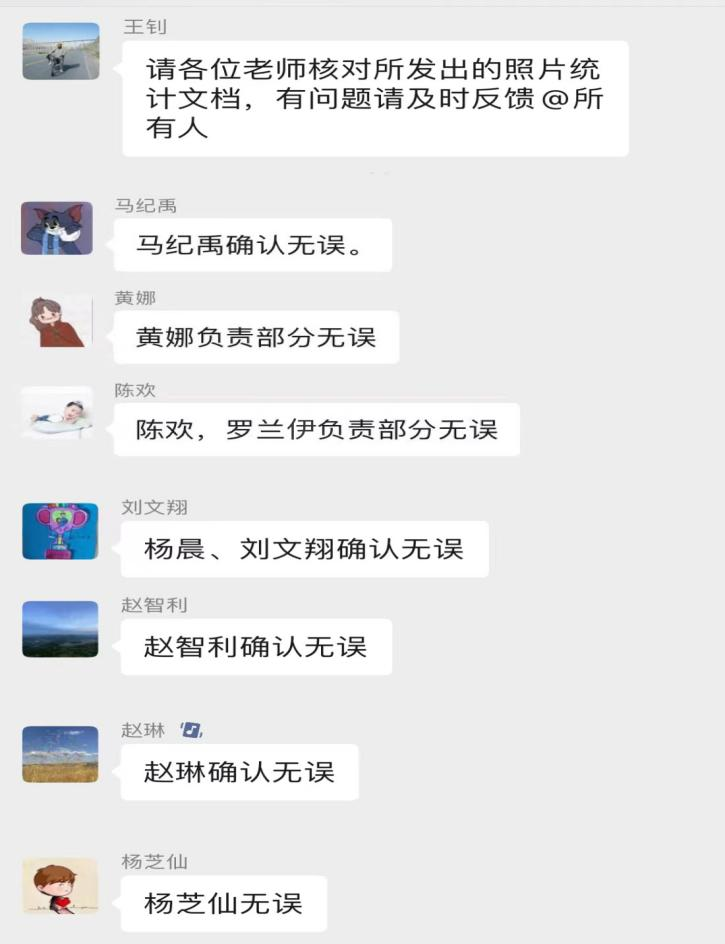Open 赵智利's landscape avatar

pos(61,629)
